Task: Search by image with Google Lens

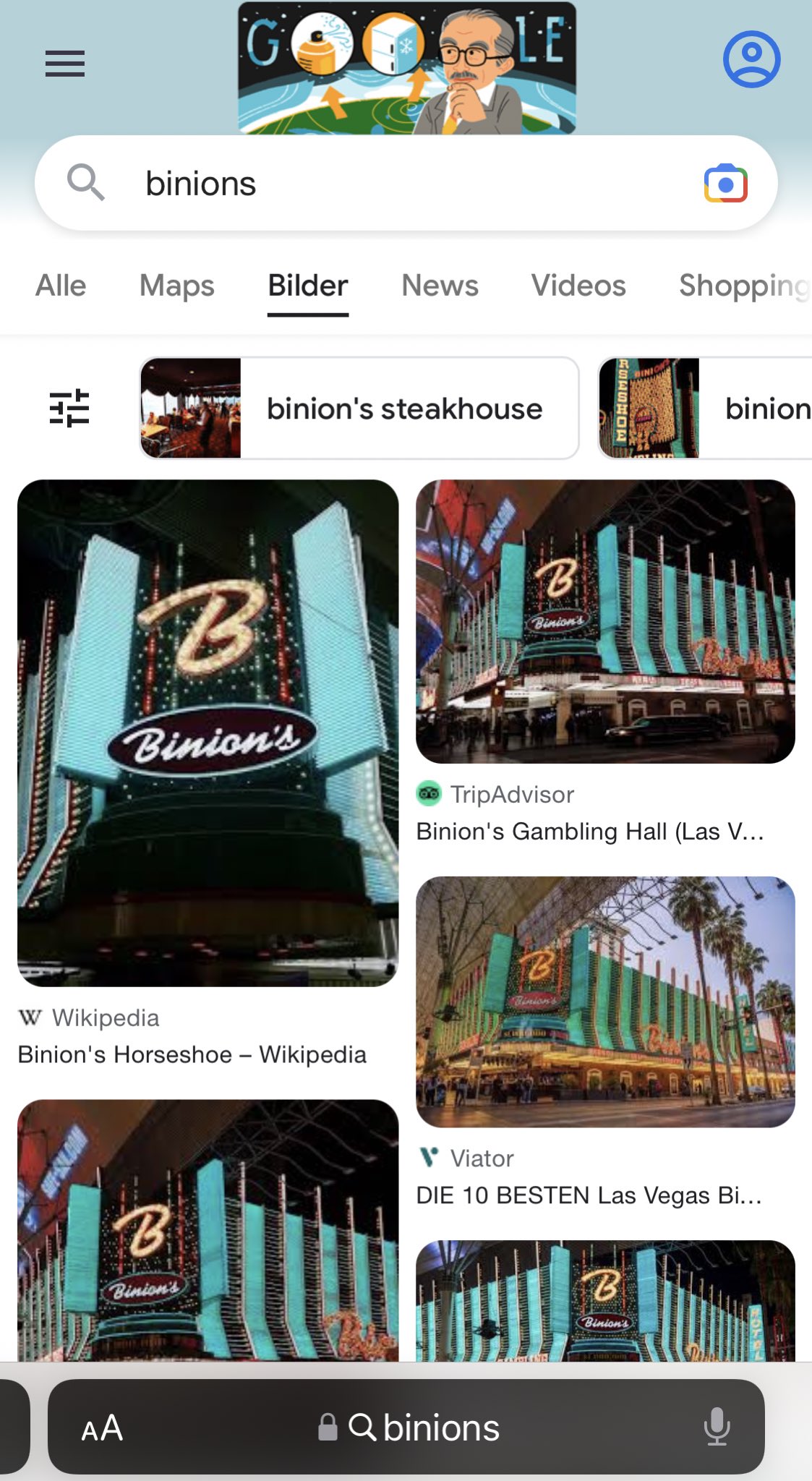Action: 725,183
